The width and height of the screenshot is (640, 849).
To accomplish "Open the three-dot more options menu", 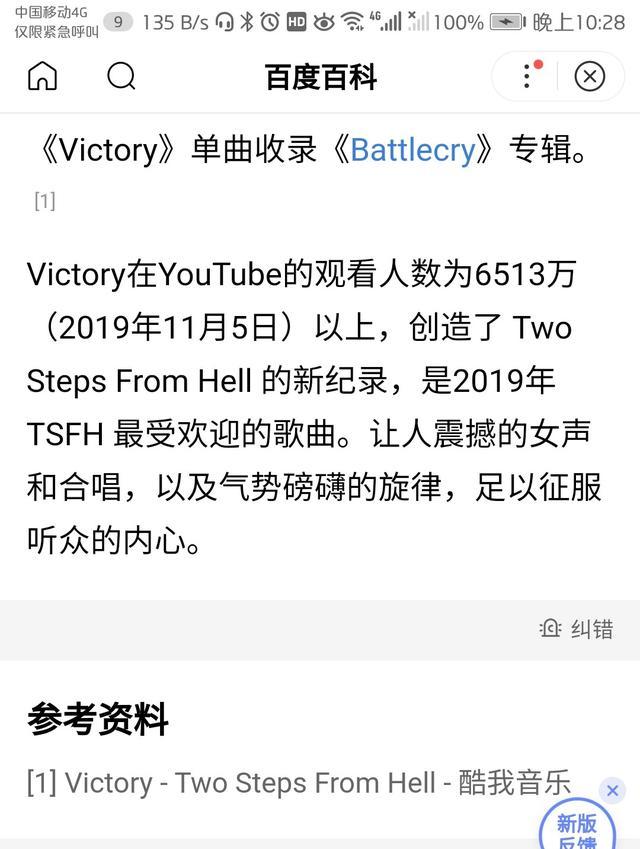I will (x=528, y=76).
